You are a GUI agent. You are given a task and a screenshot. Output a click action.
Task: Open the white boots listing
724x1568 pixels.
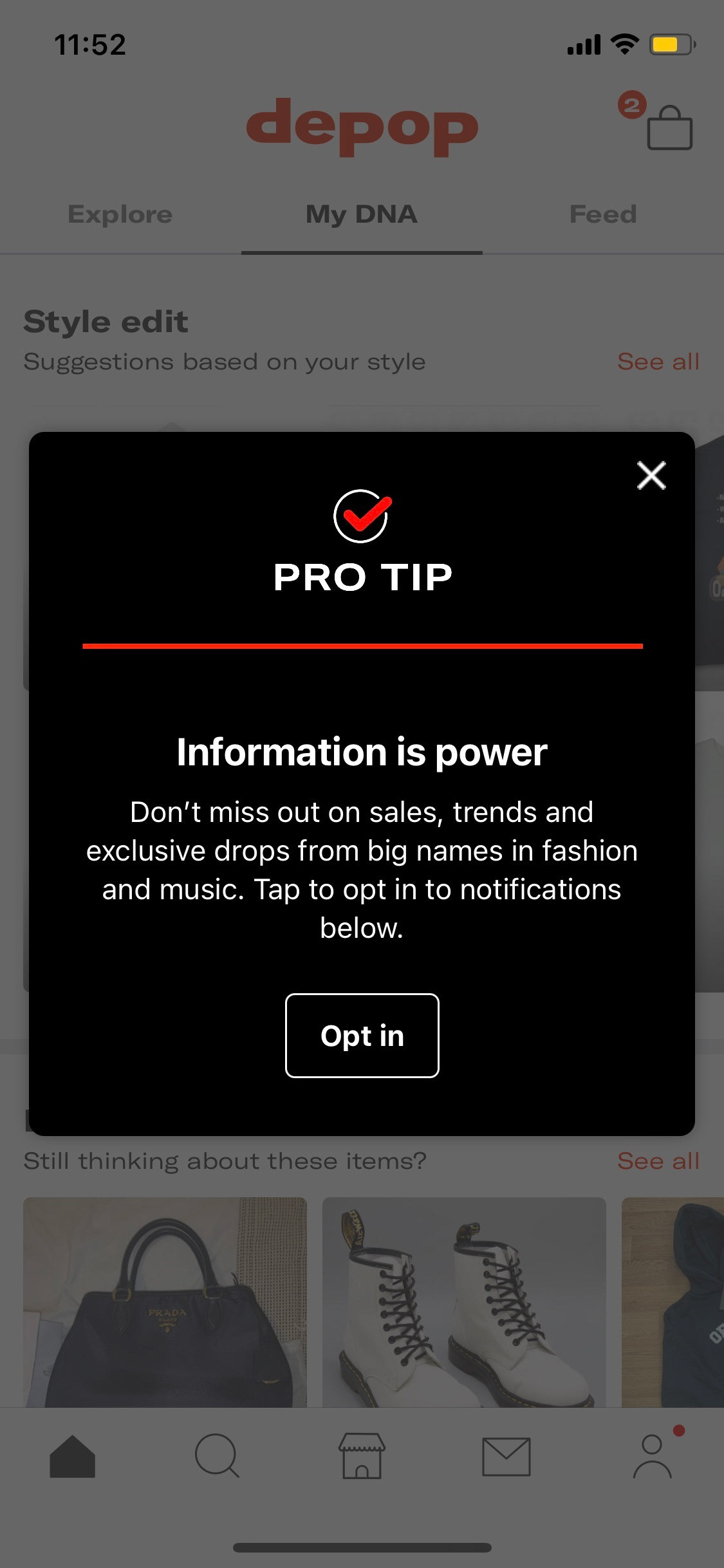point(464,1302)
